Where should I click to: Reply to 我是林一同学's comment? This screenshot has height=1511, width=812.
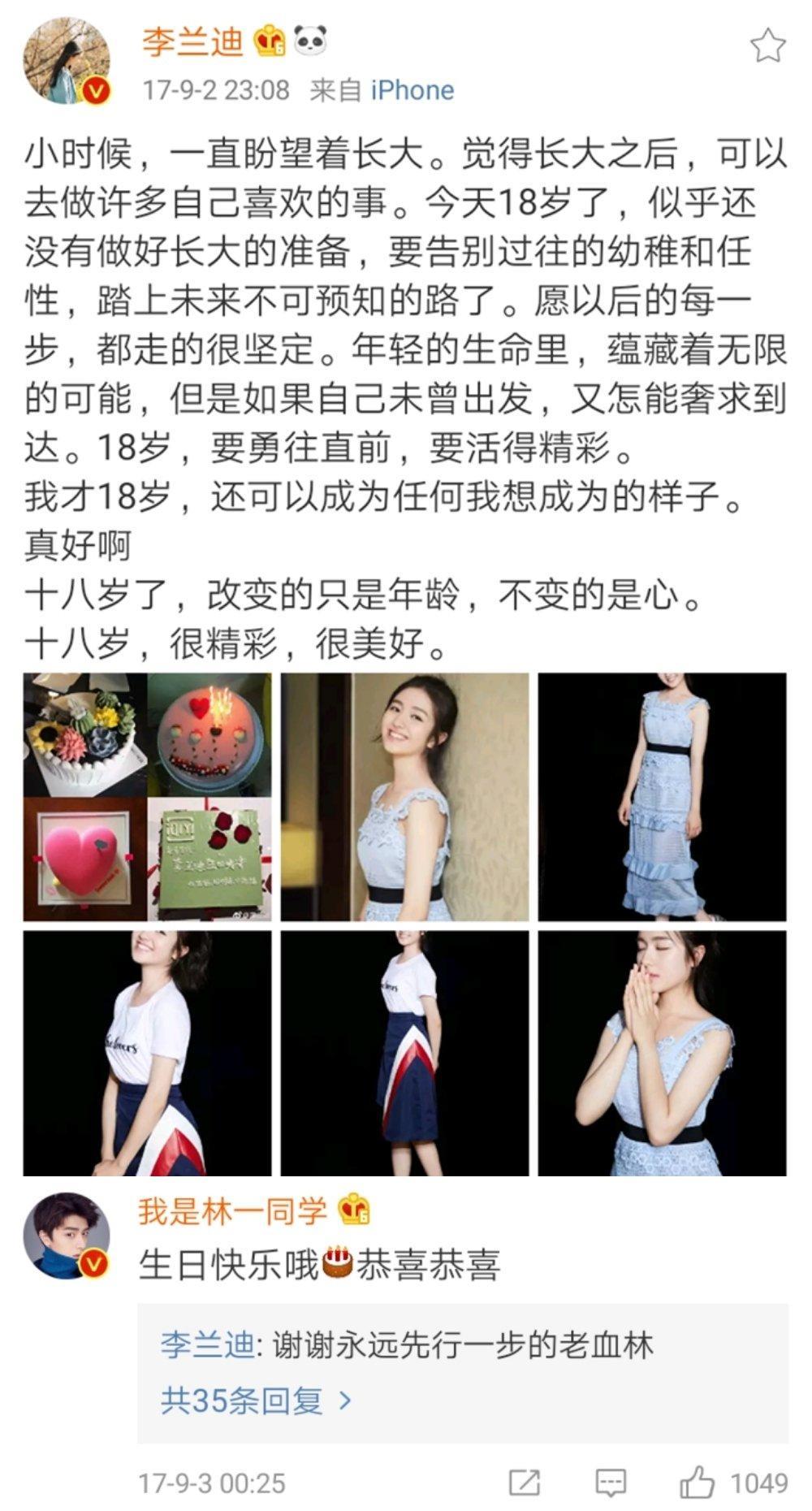610,1483
